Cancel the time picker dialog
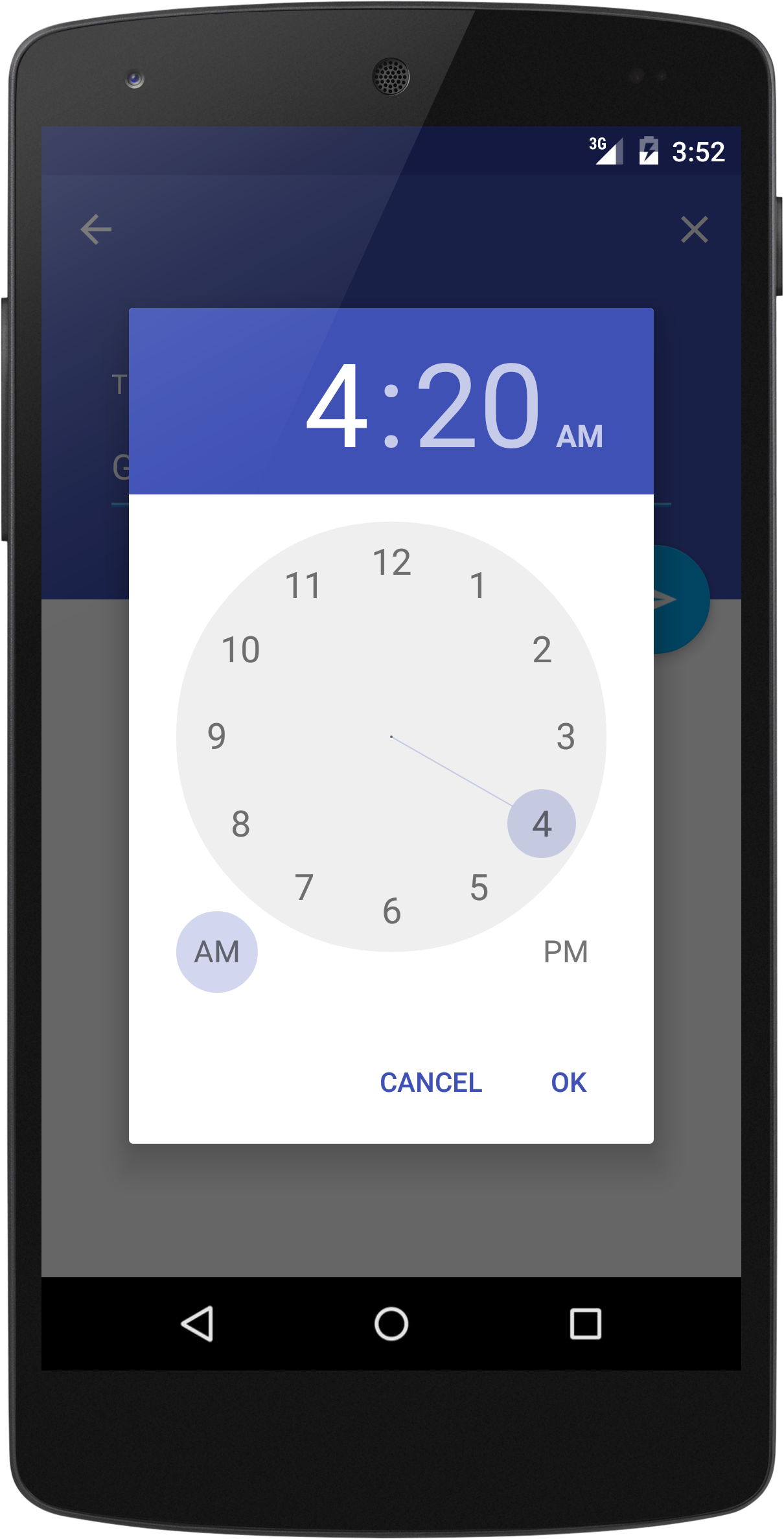The image size is (784, 1539). tap(431, 1083)
